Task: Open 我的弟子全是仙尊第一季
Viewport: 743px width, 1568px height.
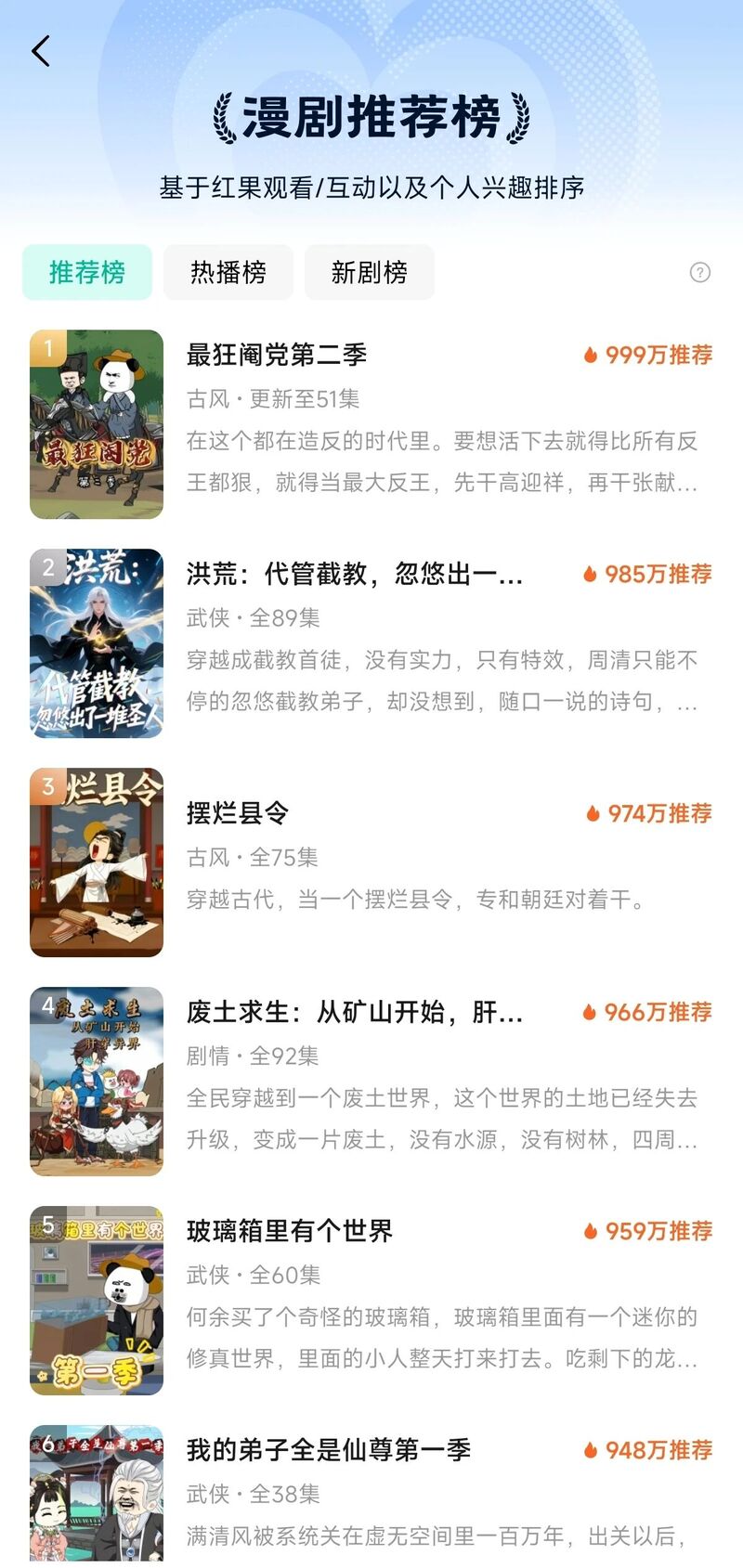Action: click(x=327, y=1450)
